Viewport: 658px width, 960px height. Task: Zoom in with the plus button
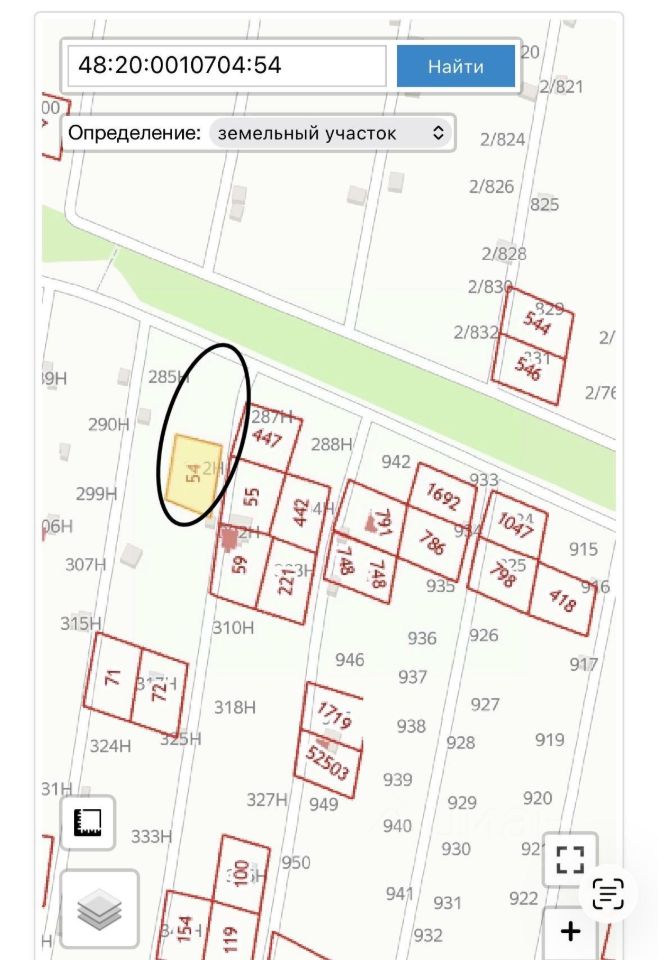[x=570, y=932]
